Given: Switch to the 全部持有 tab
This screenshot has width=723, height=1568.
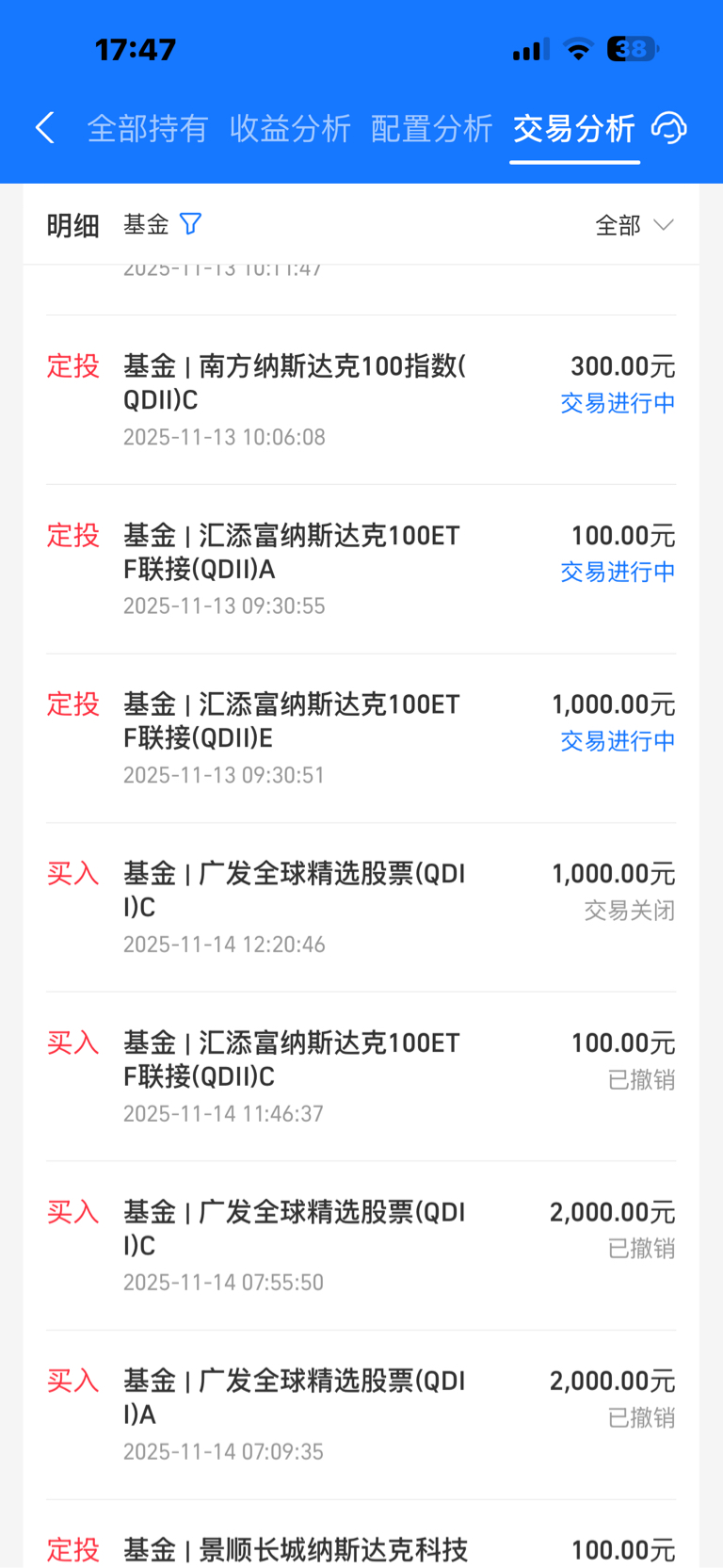Looking at the screenshot, I should pos(147,129).
